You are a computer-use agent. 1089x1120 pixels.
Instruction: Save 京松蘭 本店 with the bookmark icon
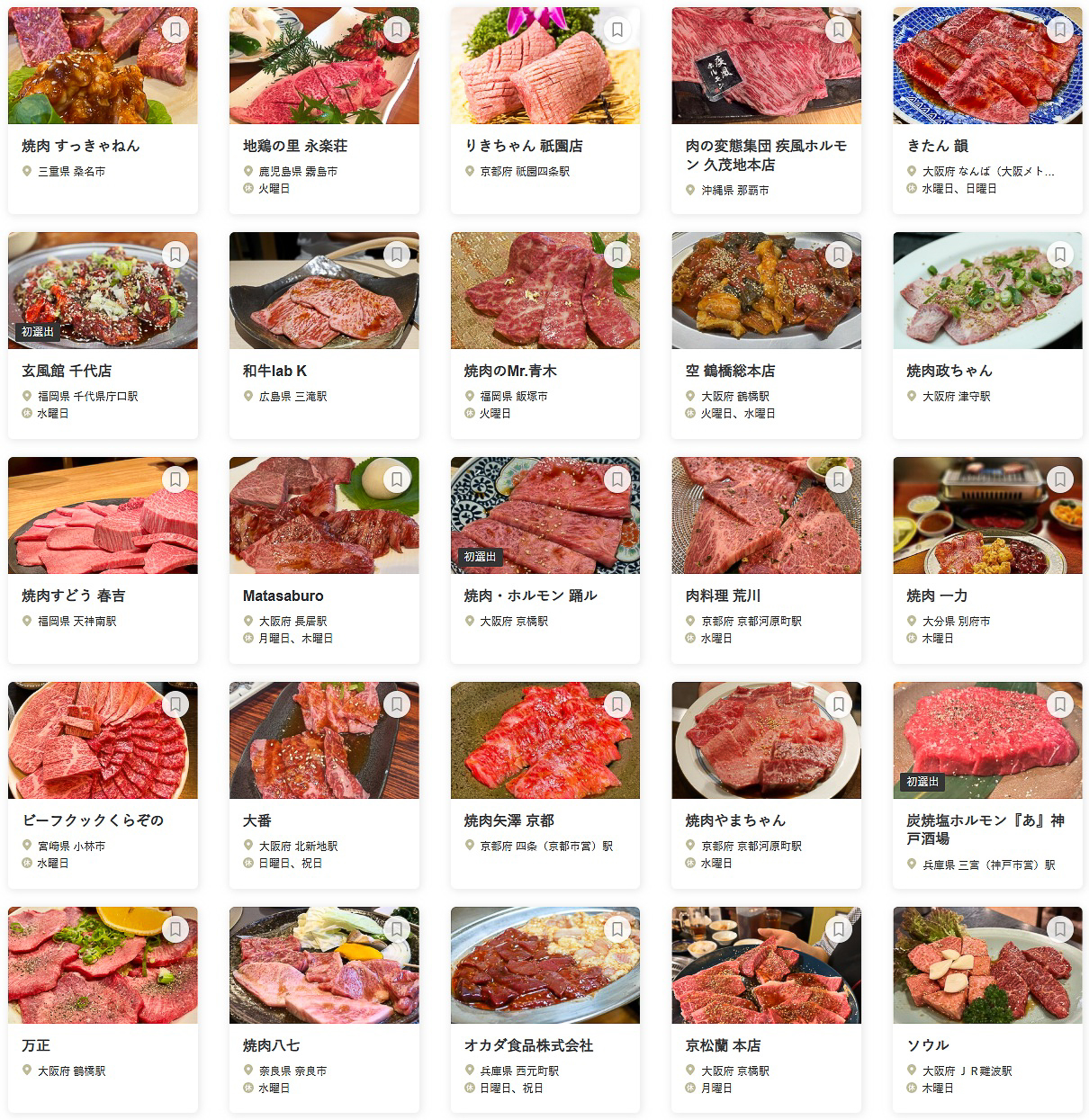point(838,929)
